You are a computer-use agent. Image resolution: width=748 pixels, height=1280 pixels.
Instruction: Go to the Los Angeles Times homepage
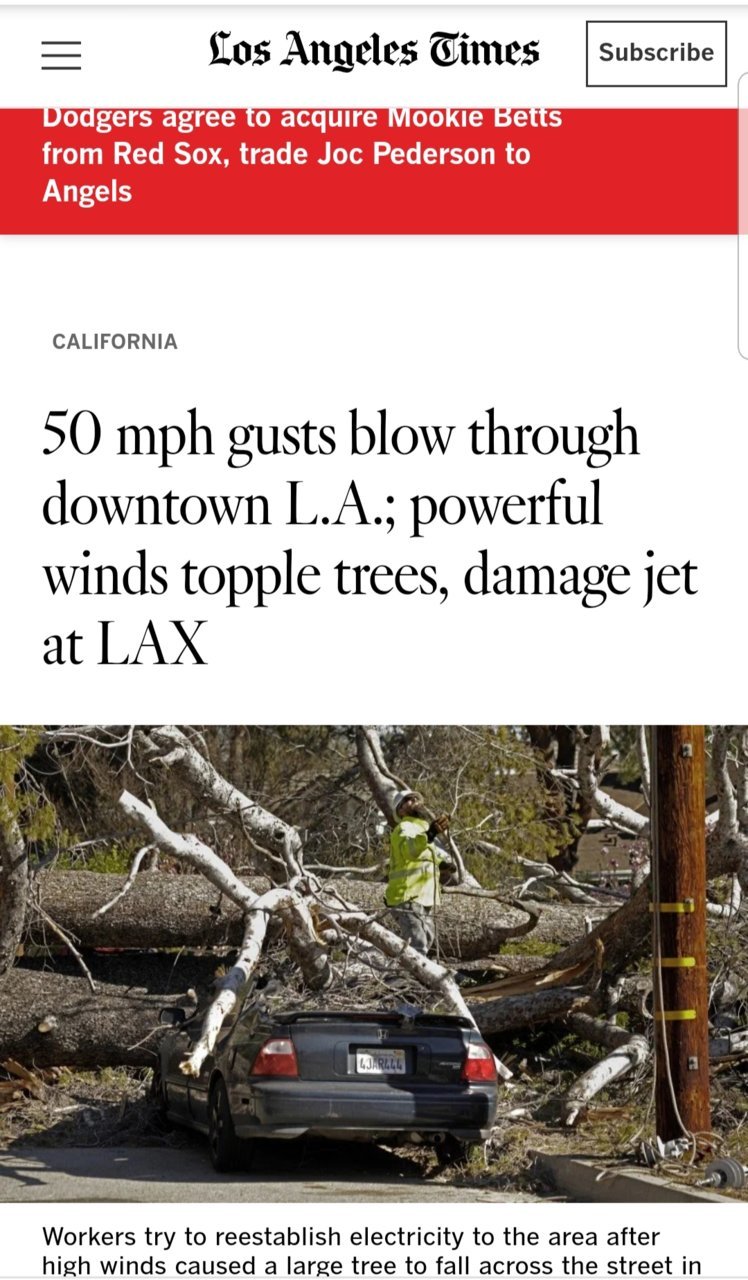374,52
